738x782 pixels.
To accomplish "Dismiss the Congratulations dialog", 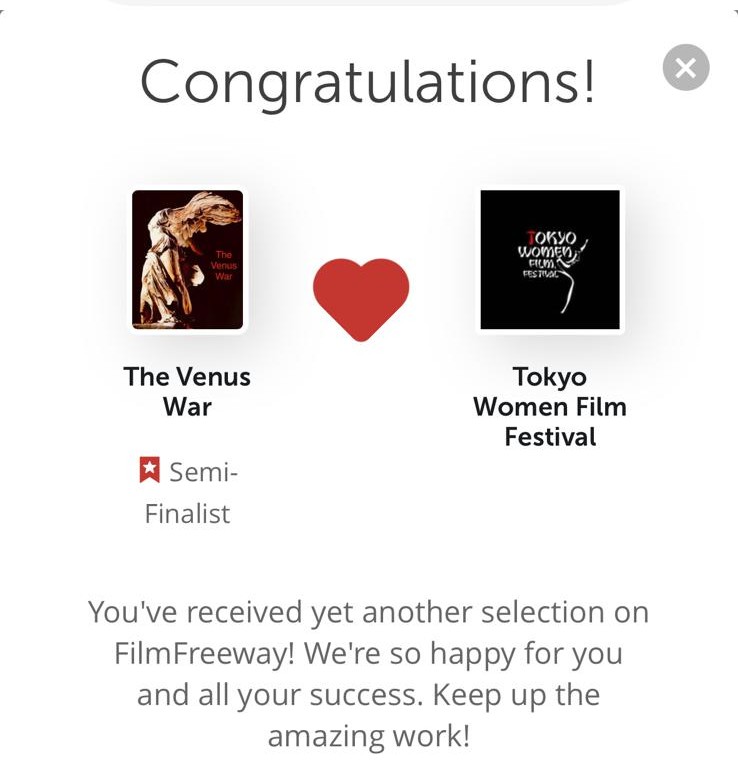I will tap(685, 68).
